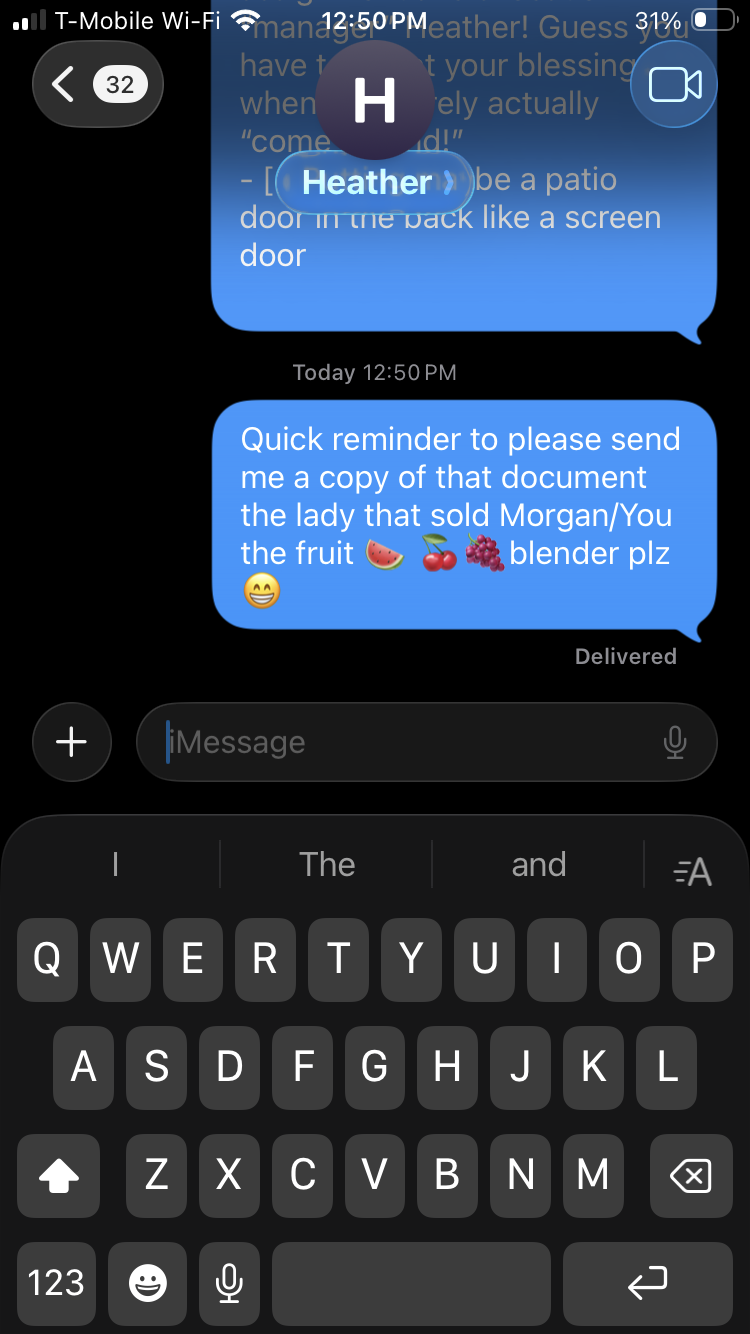Switch keyboard to numbers with 123
The width and height of the screenshot is (750, 1334).
pyautogui.click(x=57, y=1283)
